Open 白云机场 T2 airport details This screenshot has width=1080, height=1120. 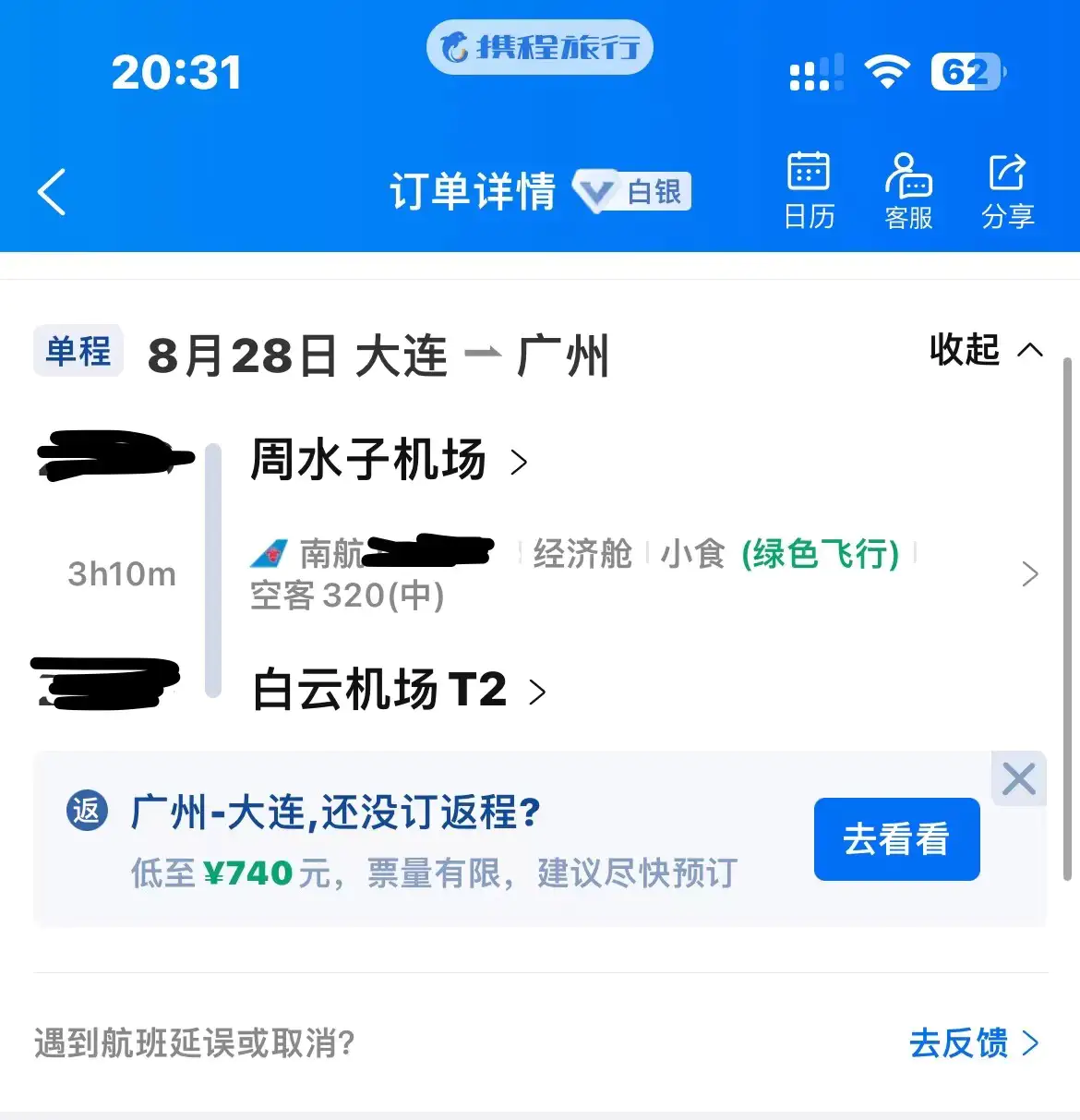coord(399,690)
